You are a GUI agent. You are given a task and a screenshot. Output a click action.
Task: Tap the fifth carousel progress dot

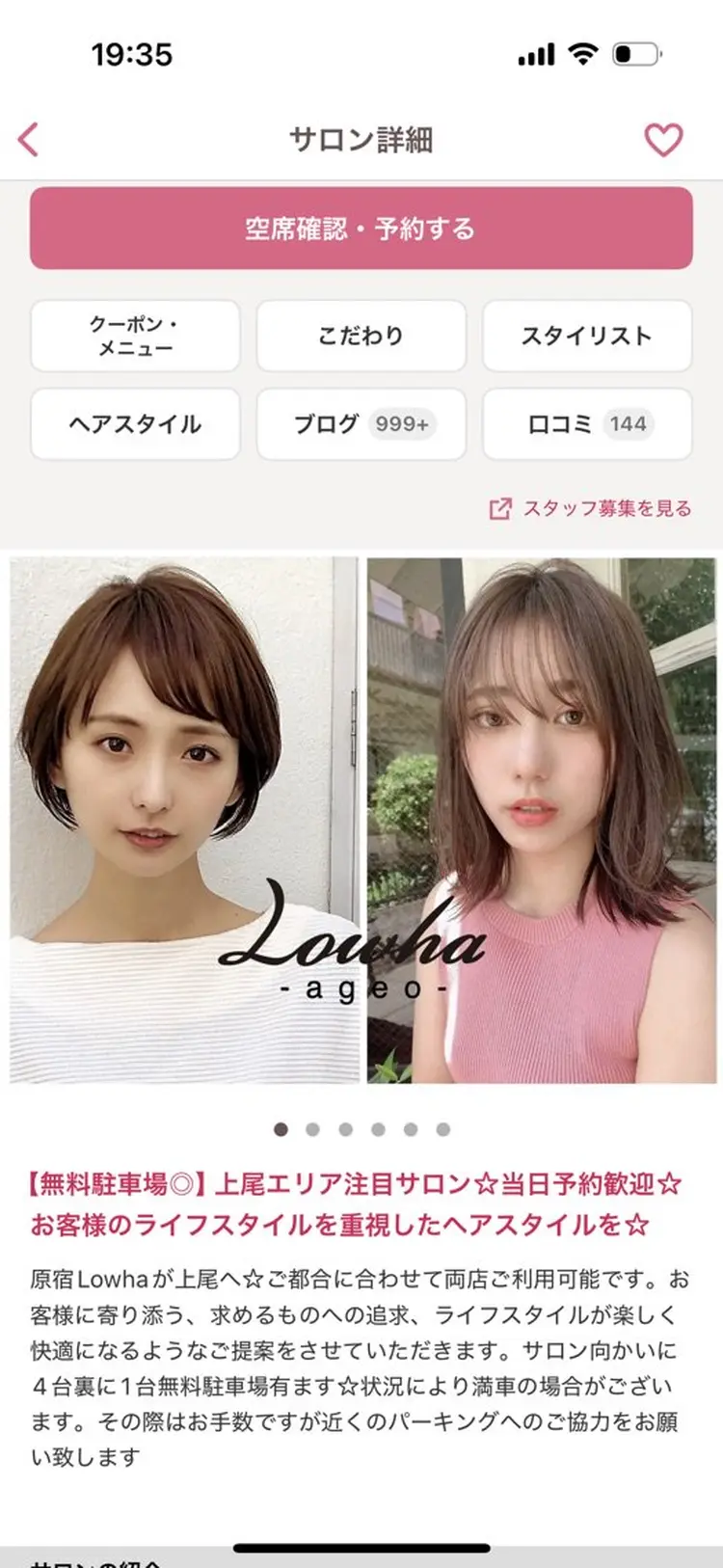pyautogui.click(x=411, y=1126)
